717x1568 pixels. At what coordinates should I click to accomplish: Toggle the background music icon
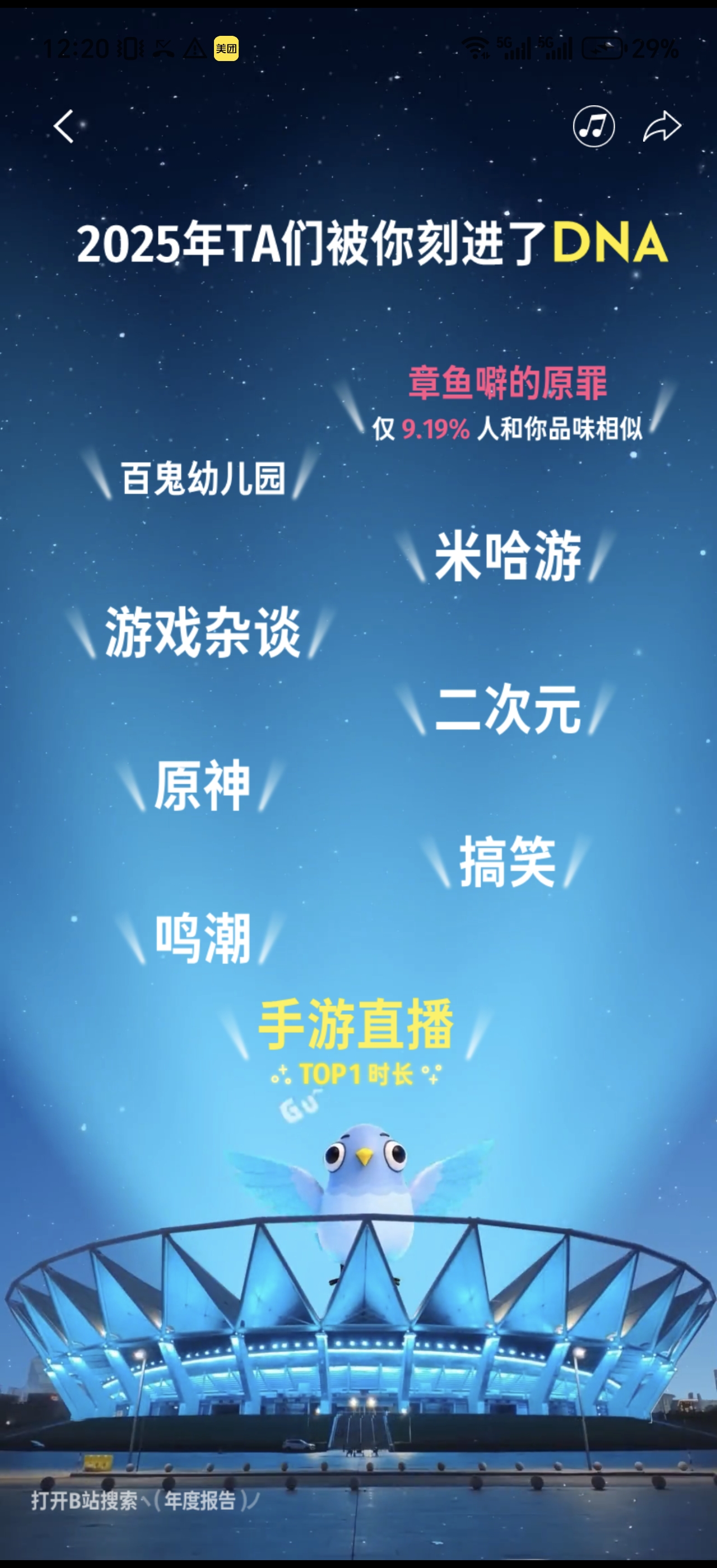[x=593, y=127]
